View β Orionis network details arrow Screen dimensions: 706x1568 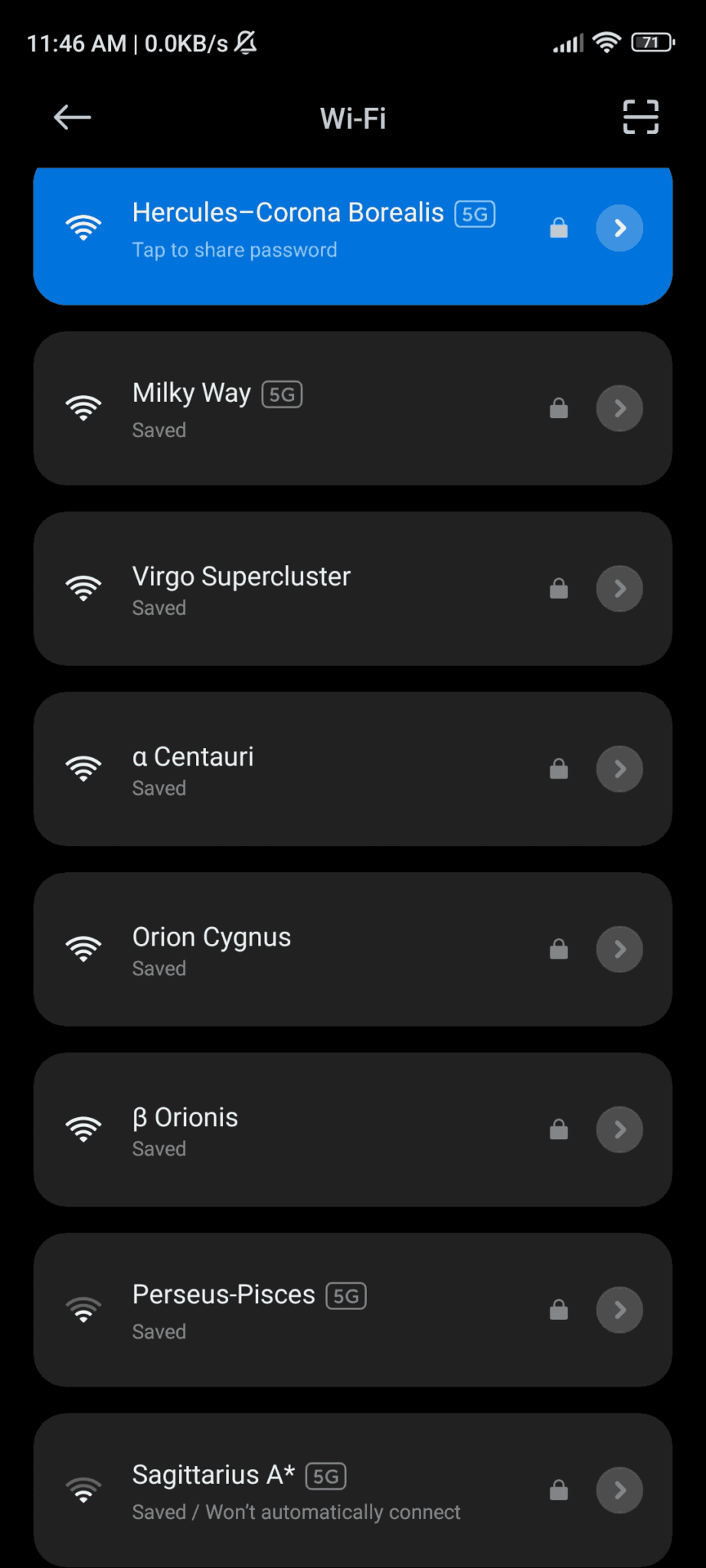(x=619, y=1130)
